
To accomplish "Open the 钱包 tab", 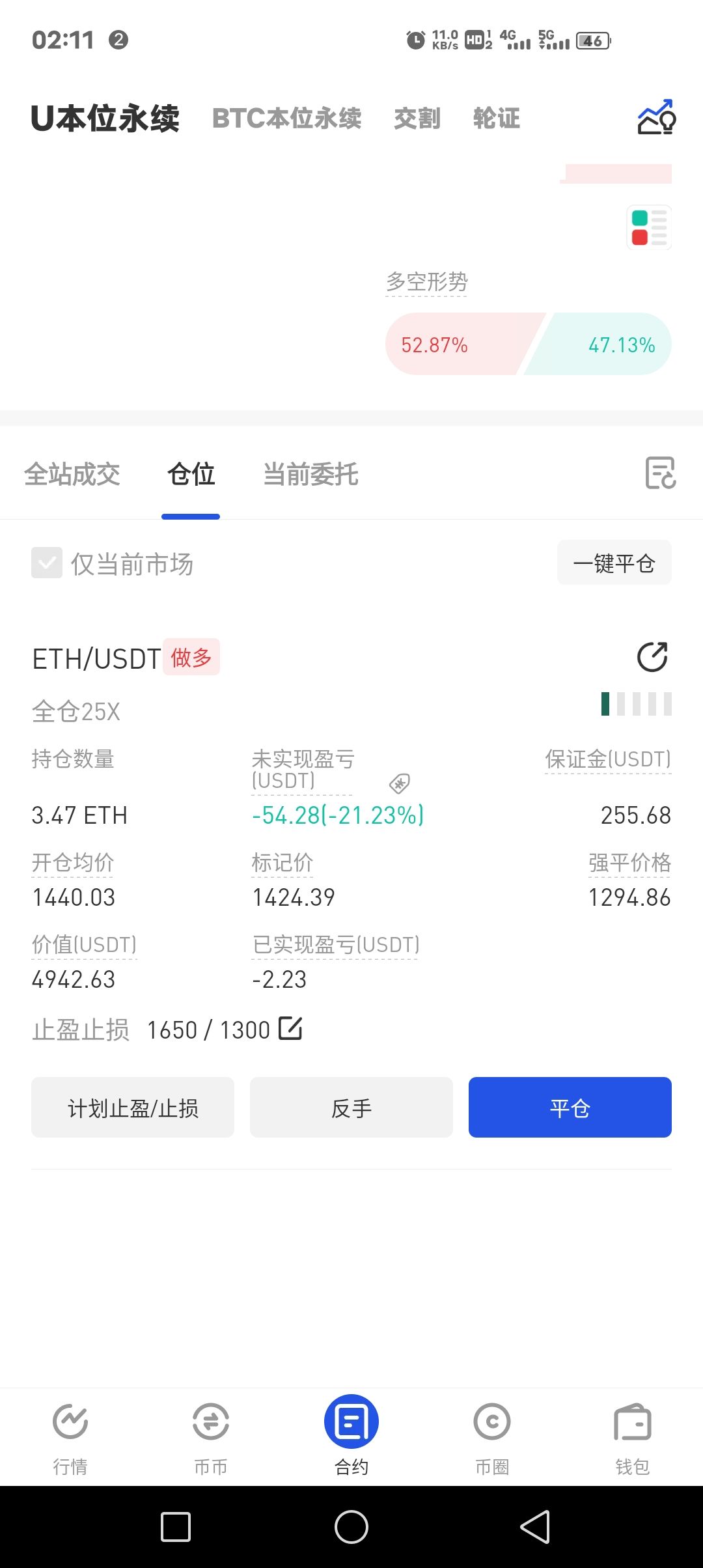I will coord(633,1439).
